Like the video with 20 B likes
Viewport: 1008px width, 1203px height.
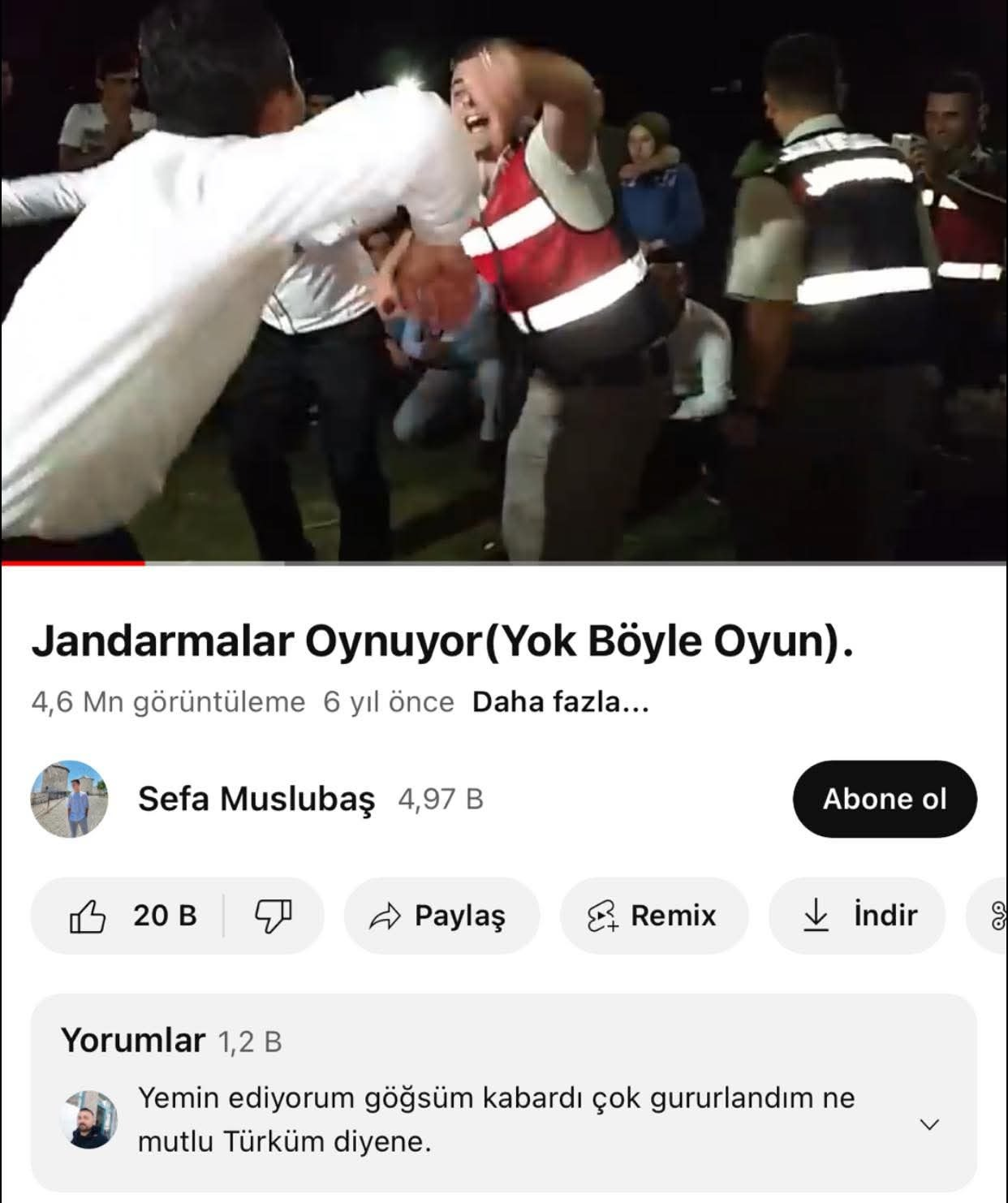click(x=131, y=916)
